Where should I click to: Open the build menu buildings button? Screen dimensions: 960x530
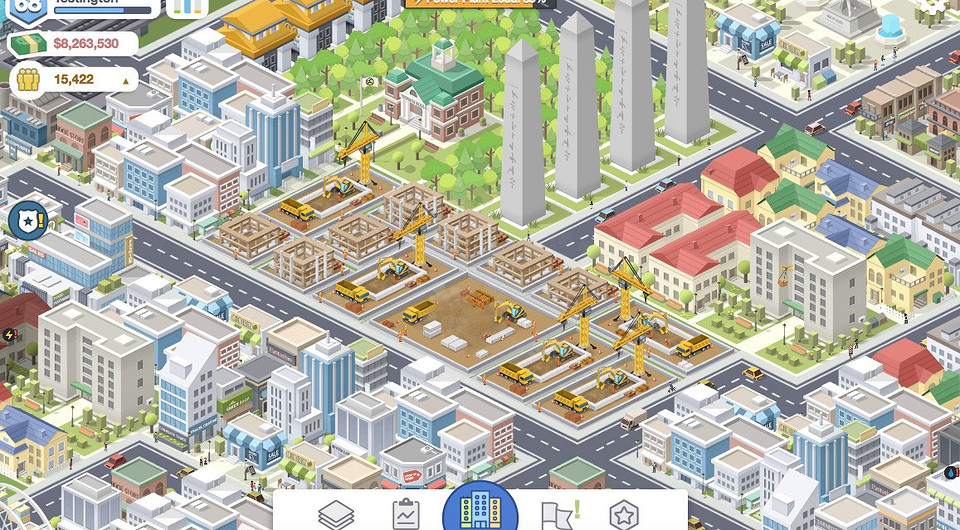point(480,510)
